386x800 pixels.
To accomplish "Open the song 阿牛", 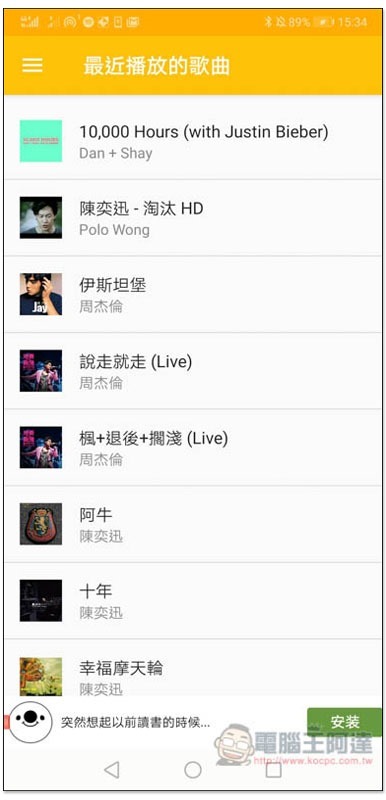I will pos(193,524).
